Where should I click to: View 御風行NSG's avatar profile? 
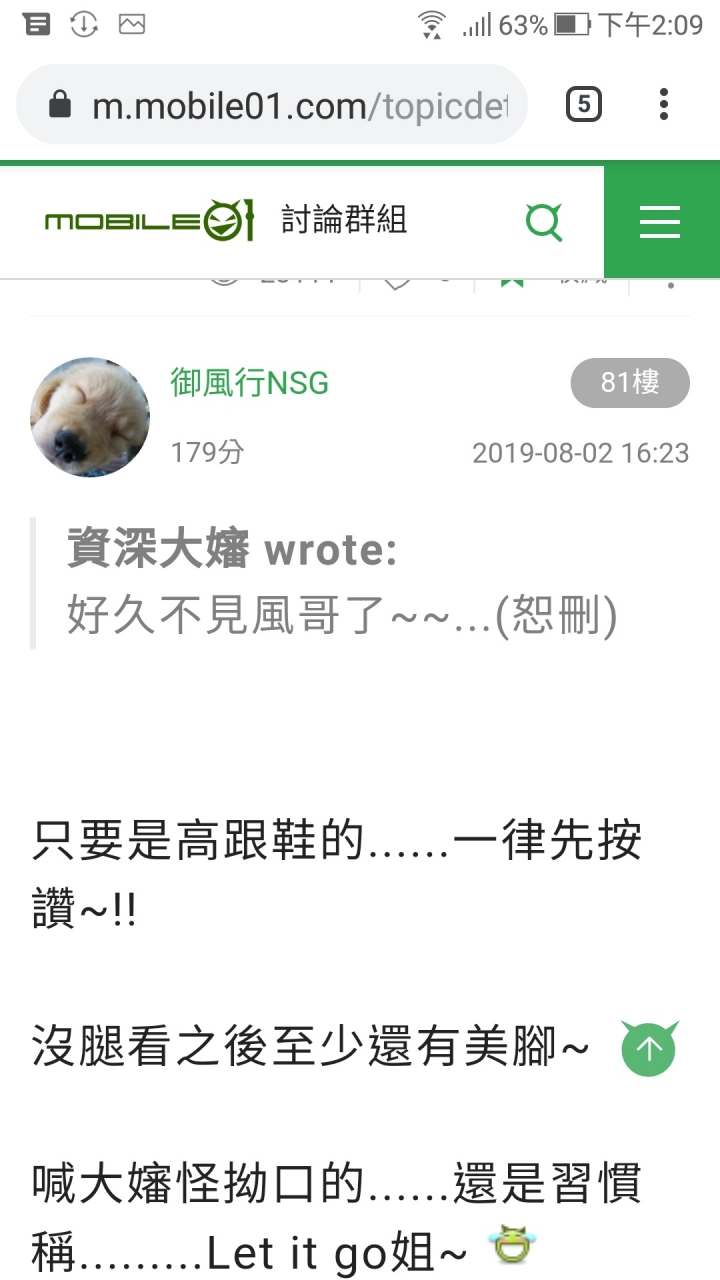coord(90,417)
